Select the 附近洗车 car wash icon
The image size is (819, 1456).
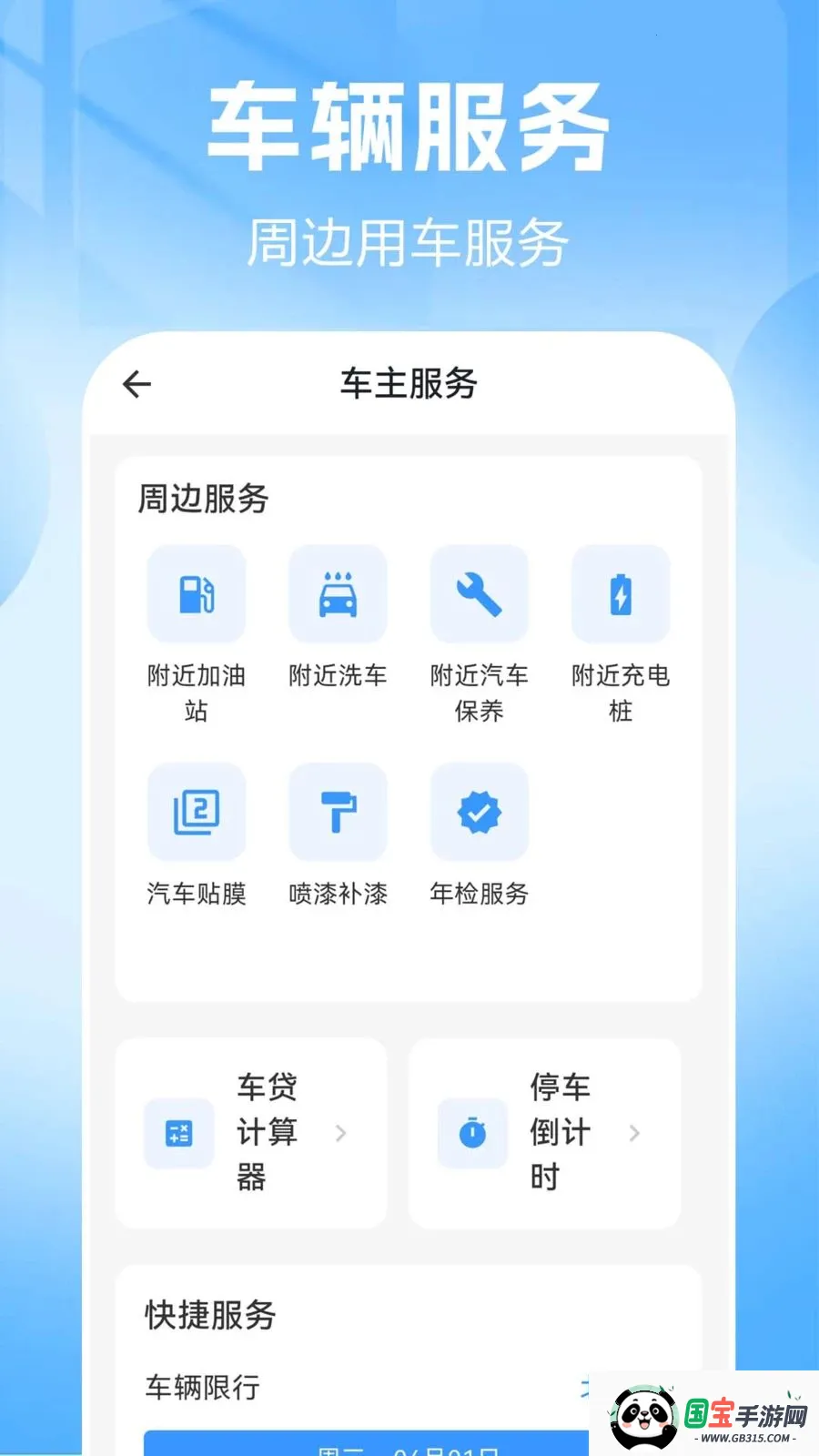click(x=338, y=594)
